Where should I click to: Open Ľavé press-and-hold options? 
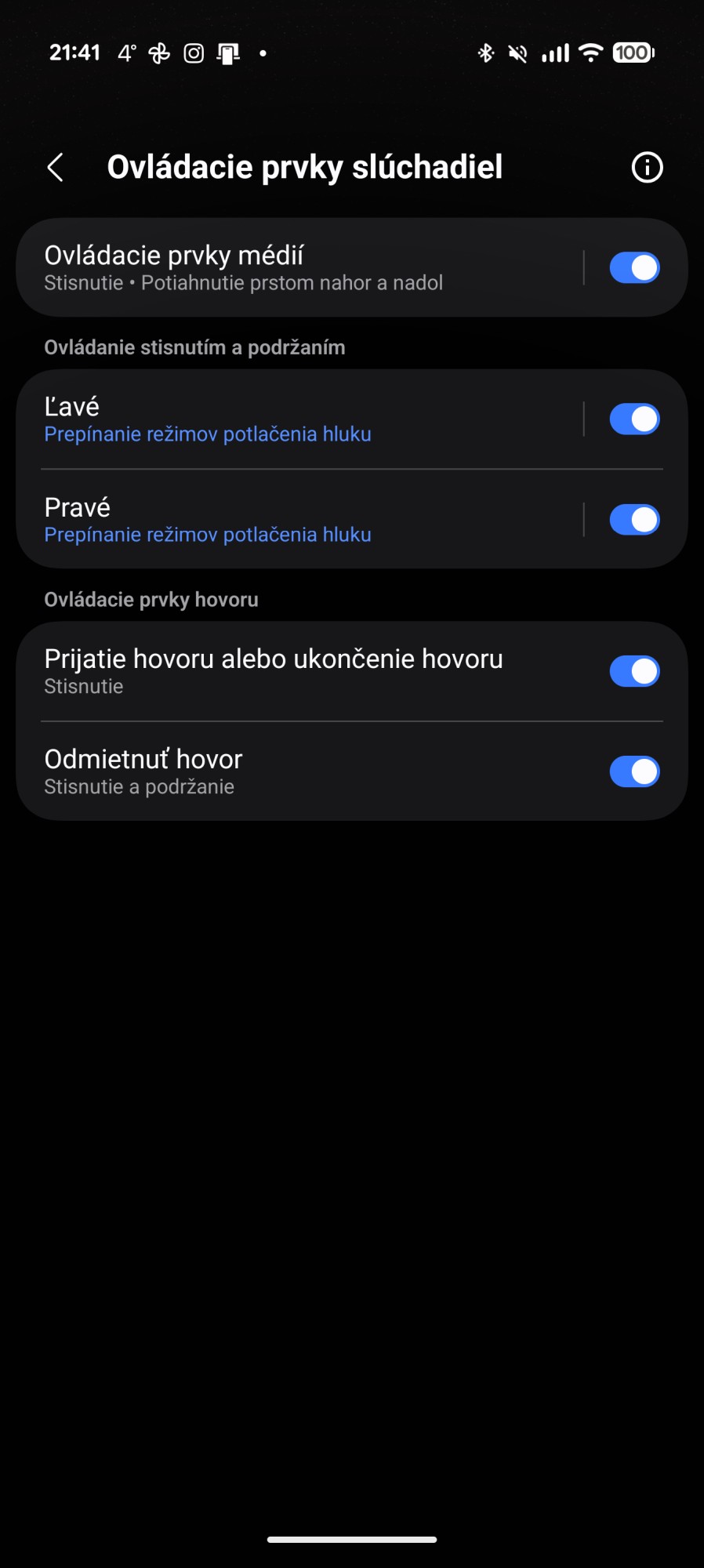point(298,419)
